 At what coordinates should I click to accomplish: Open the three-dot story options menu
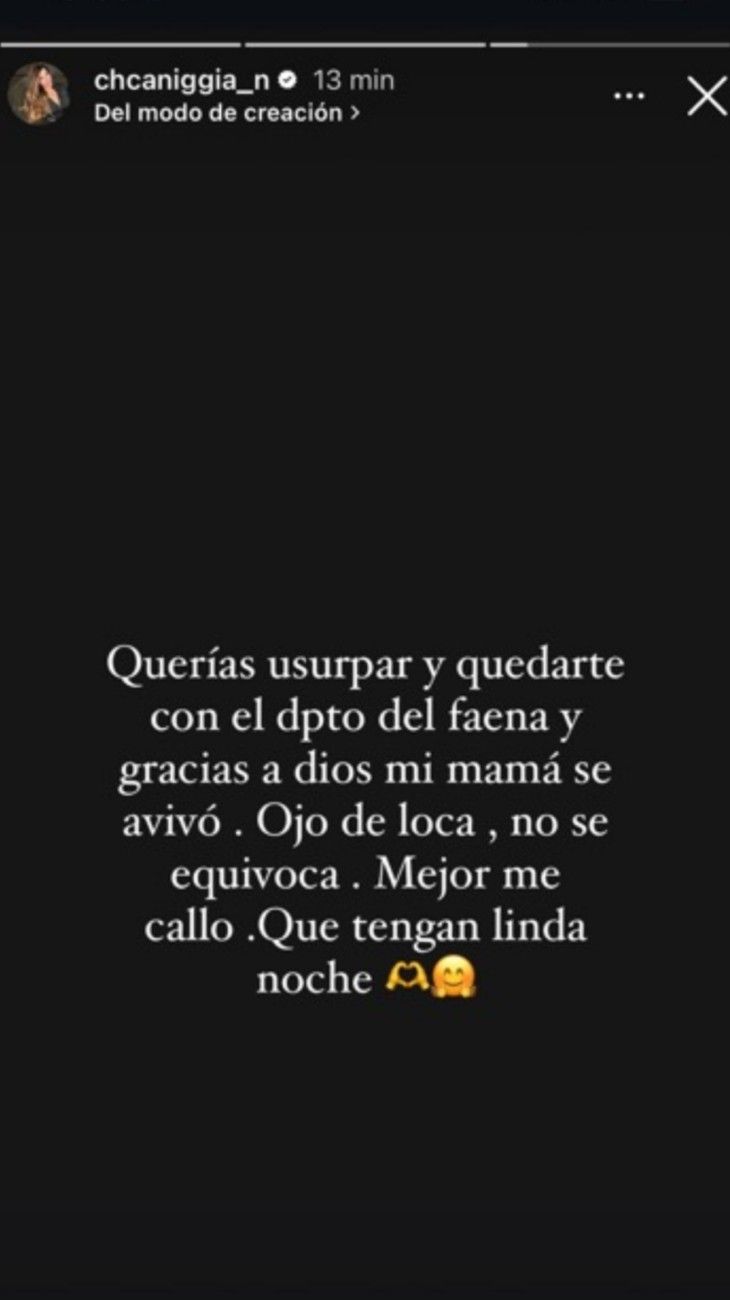pyautogui.click(x=629, y=97)
